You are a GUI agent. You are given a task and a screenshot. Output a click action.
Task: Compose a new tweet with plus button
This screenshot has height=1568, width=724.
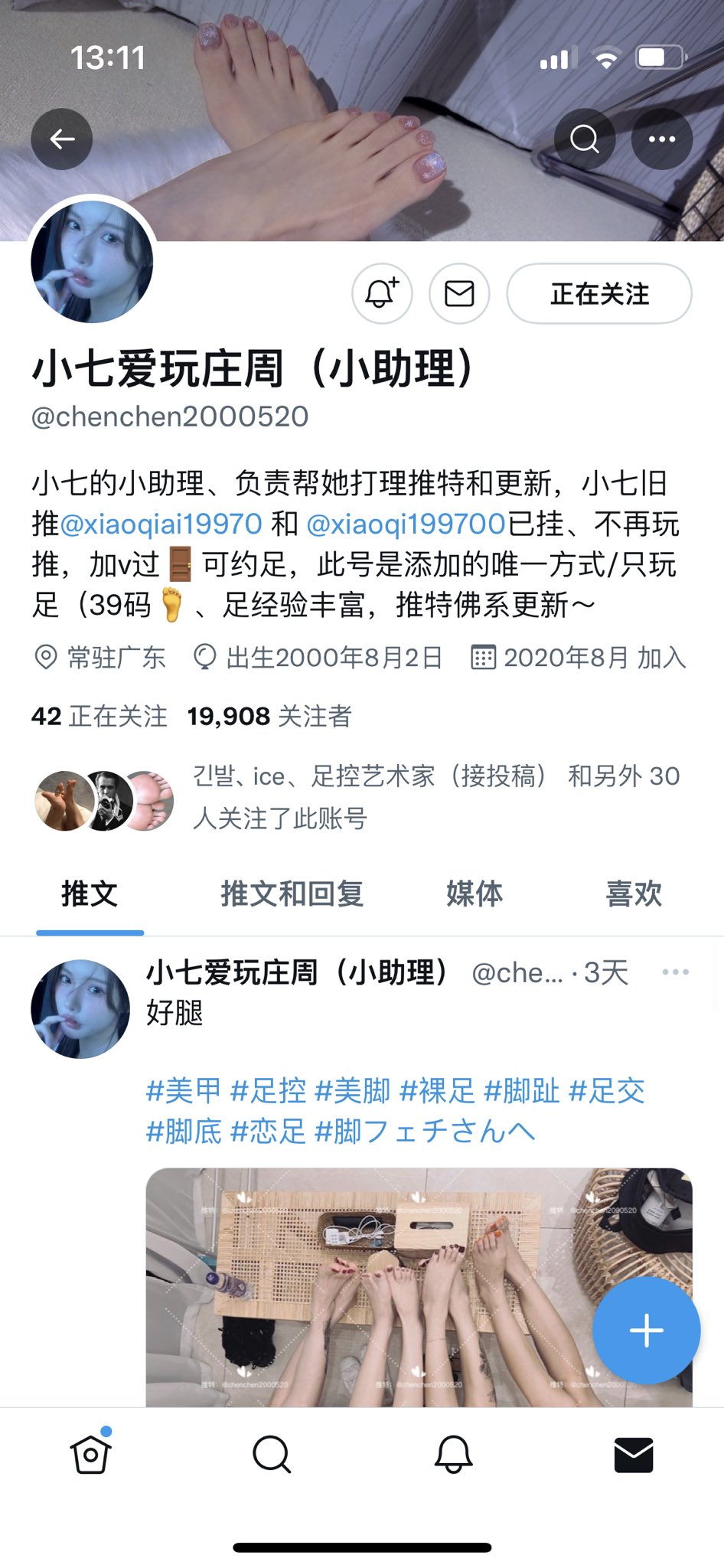pyautogui.click(x=647, y=1330)
